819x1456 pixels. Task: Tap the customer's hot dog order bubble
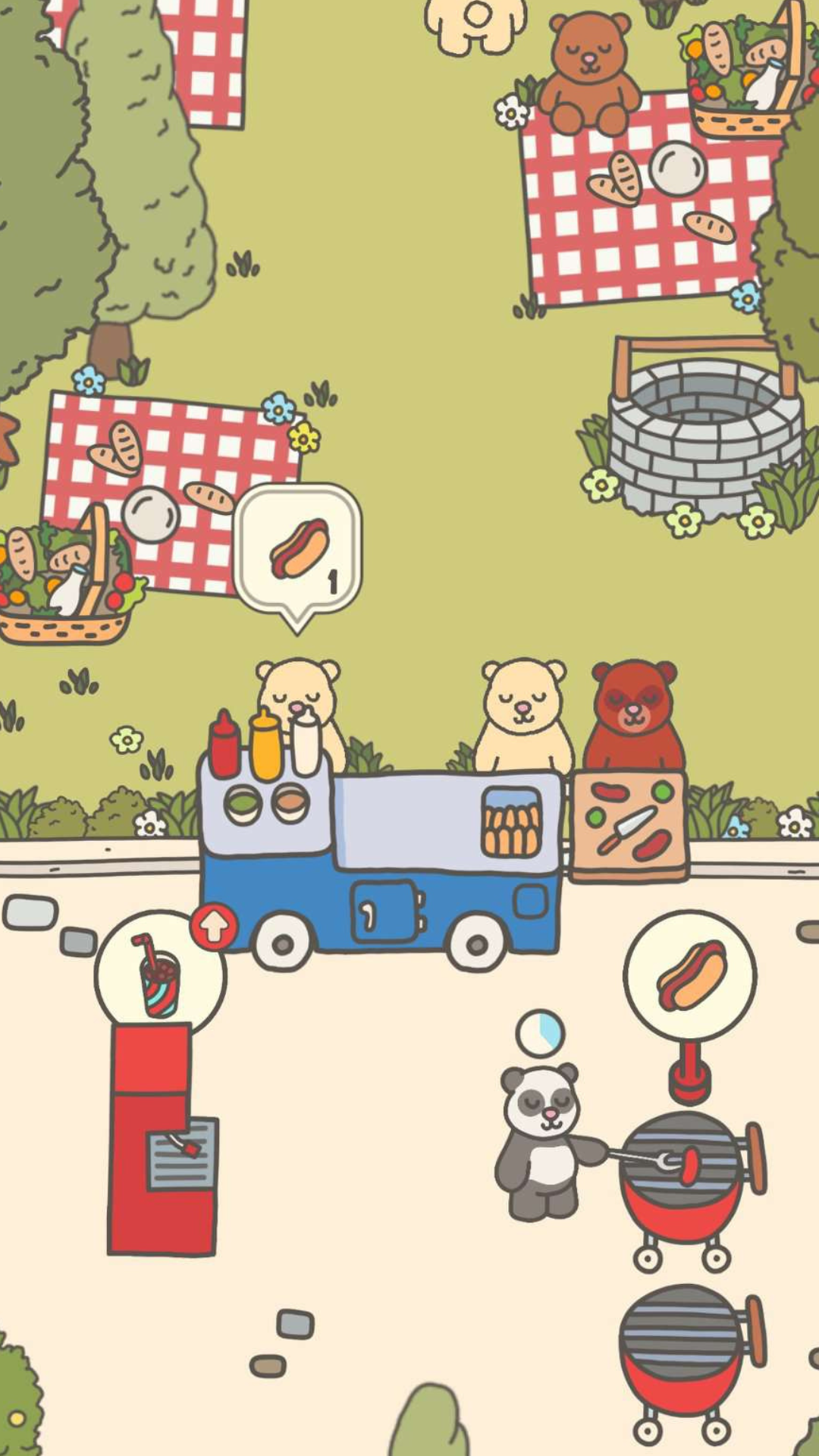pos(298,550)
